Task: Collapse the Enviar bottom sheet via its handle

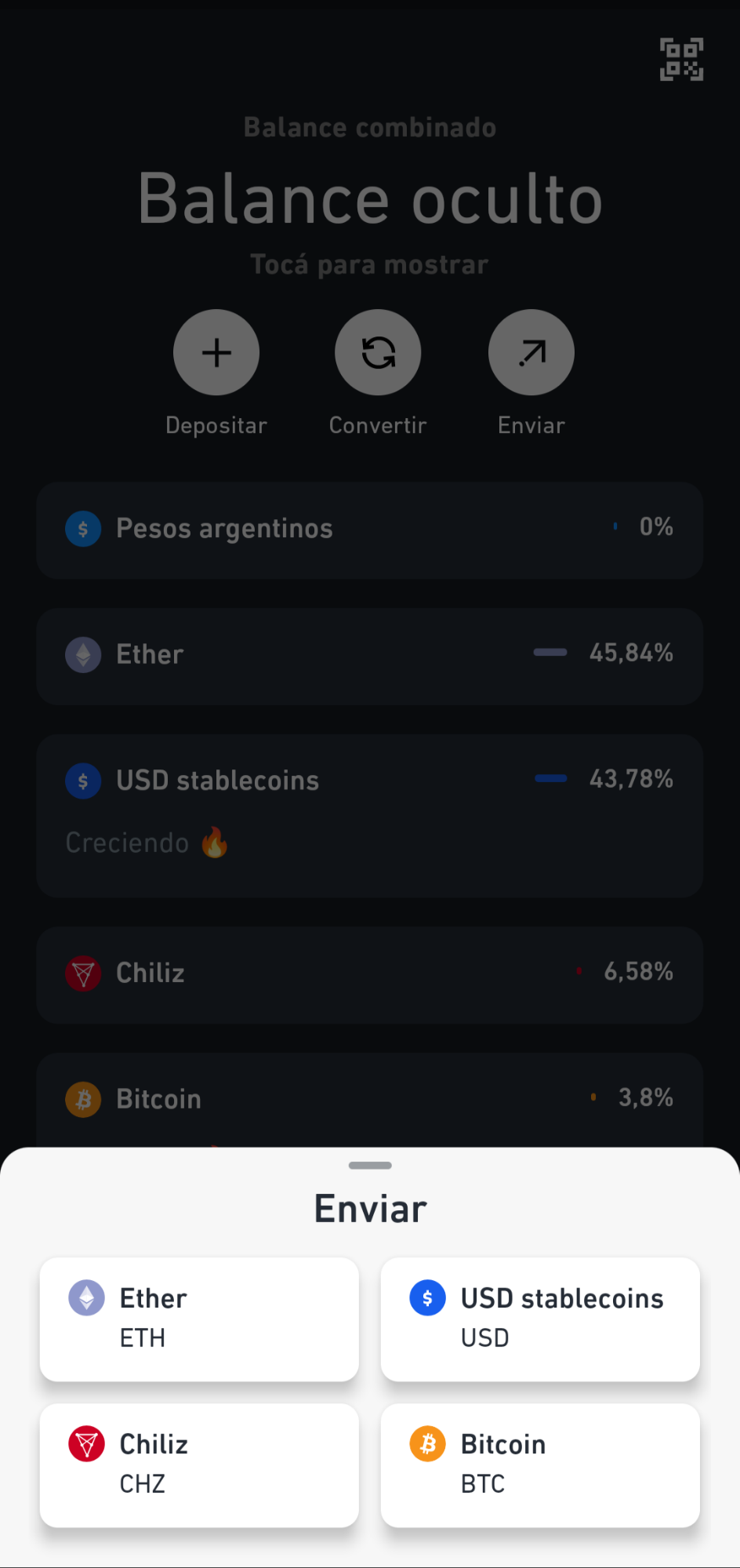Action: [x=369, y=1166]
